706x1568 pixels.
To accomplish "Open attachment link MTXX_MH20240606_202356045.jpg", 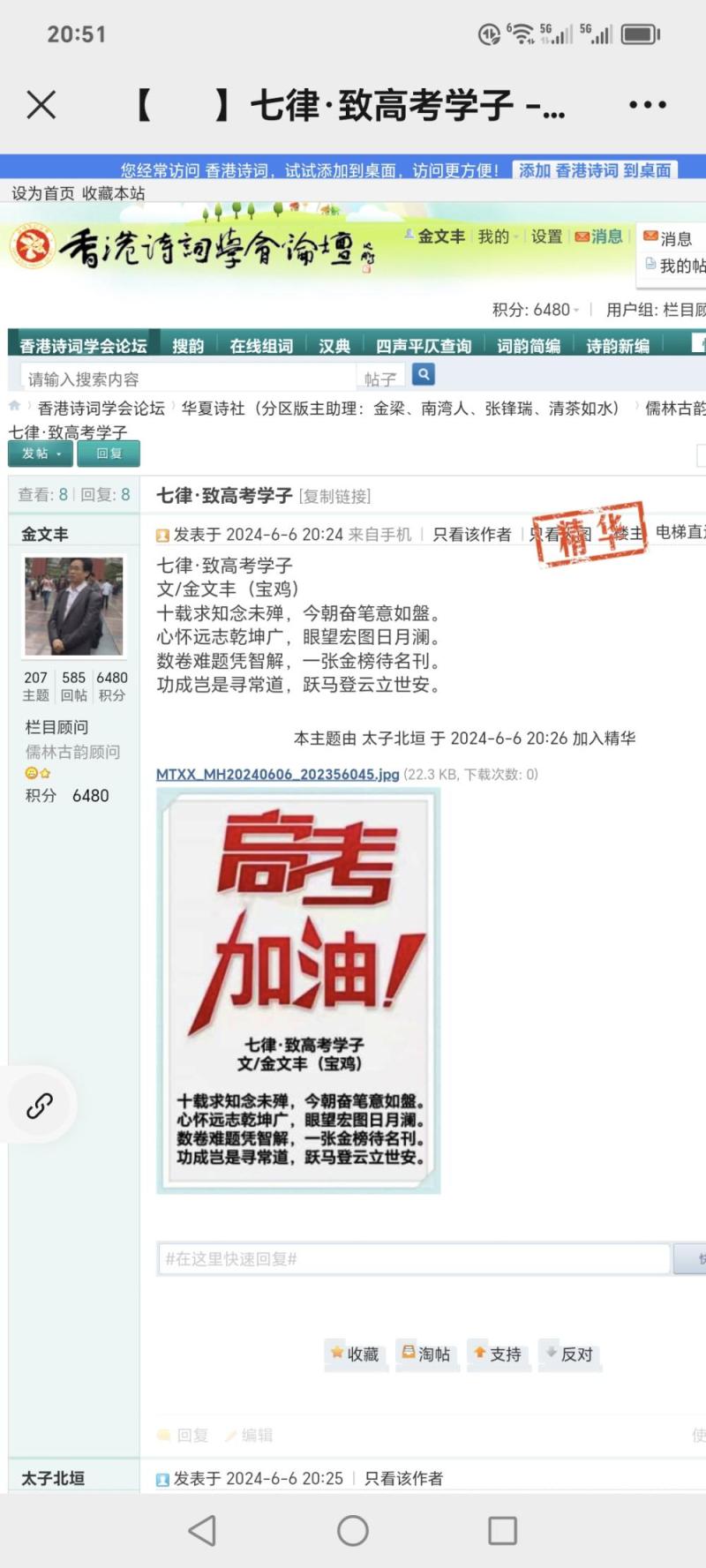I will coord(277,774).
